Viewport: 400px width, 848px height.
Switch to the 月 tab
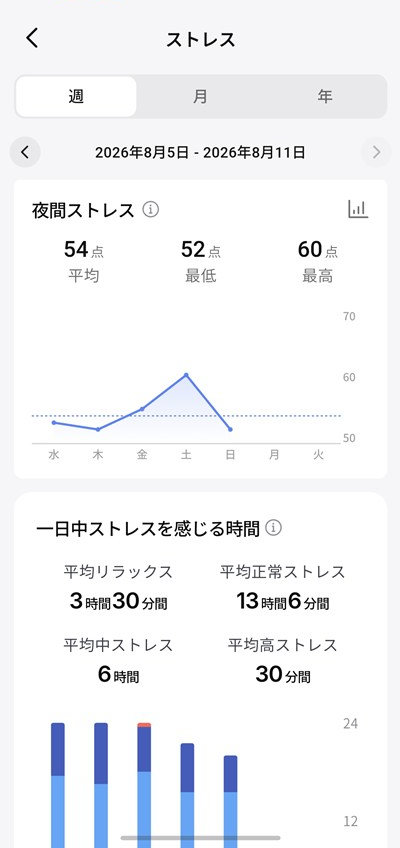(200, 97)
